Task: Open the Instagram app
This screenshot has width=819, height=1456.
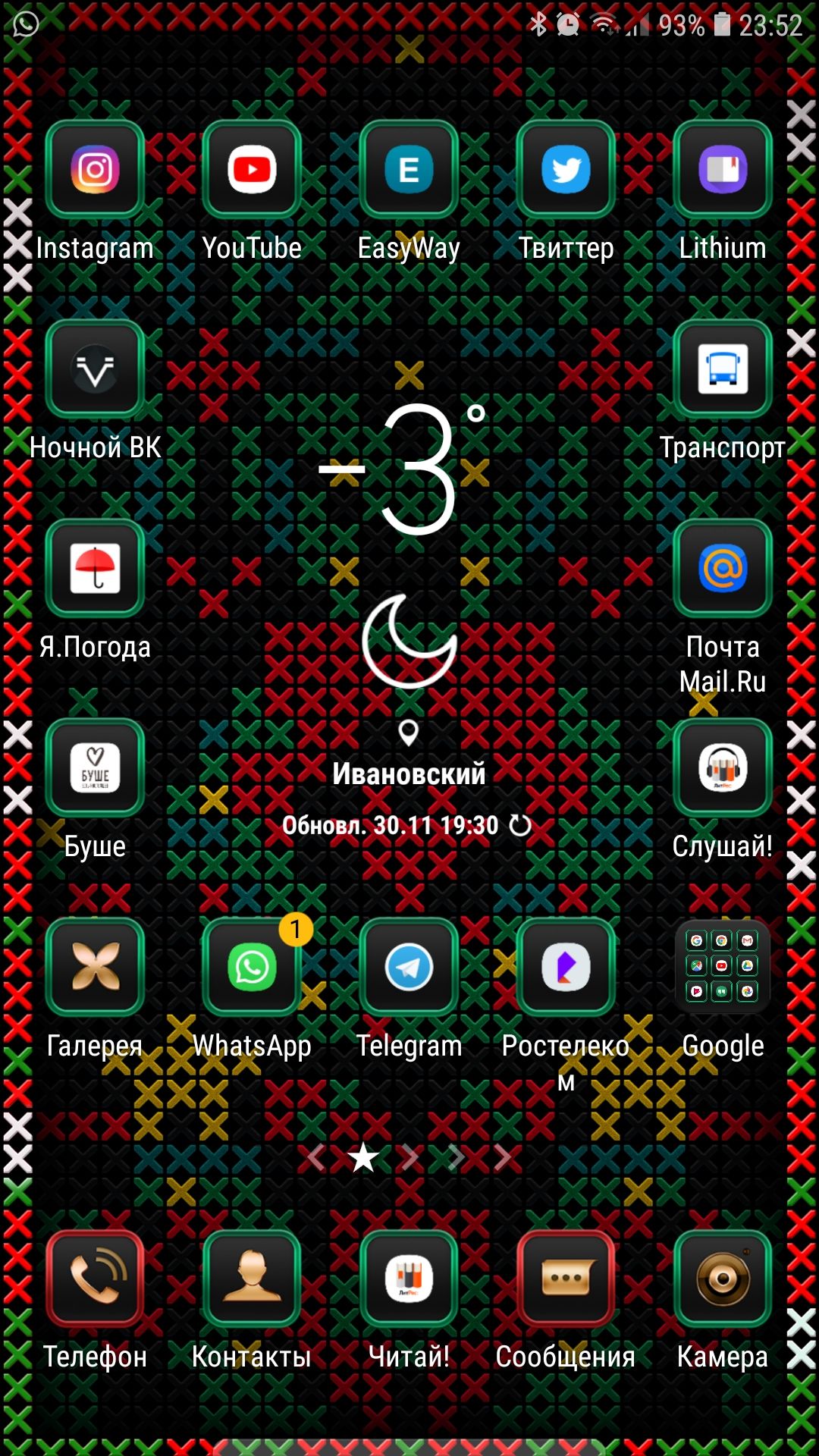Action: [95, 170]
